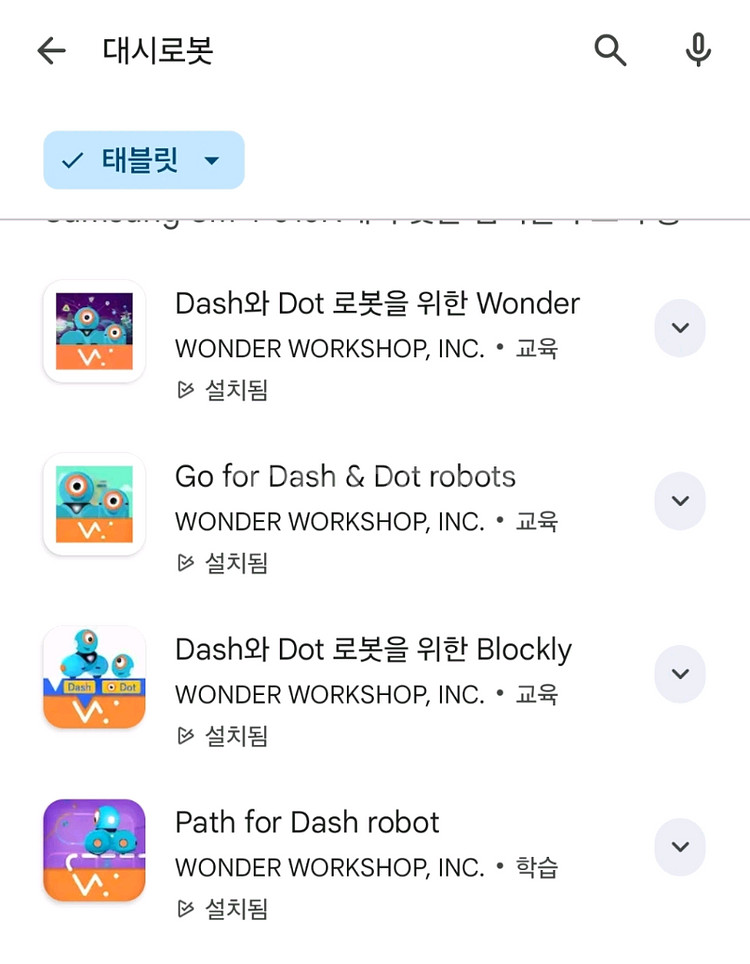Open the Path for Dash robot app icon
750x964 pixels.
click(x=94, y=849)
